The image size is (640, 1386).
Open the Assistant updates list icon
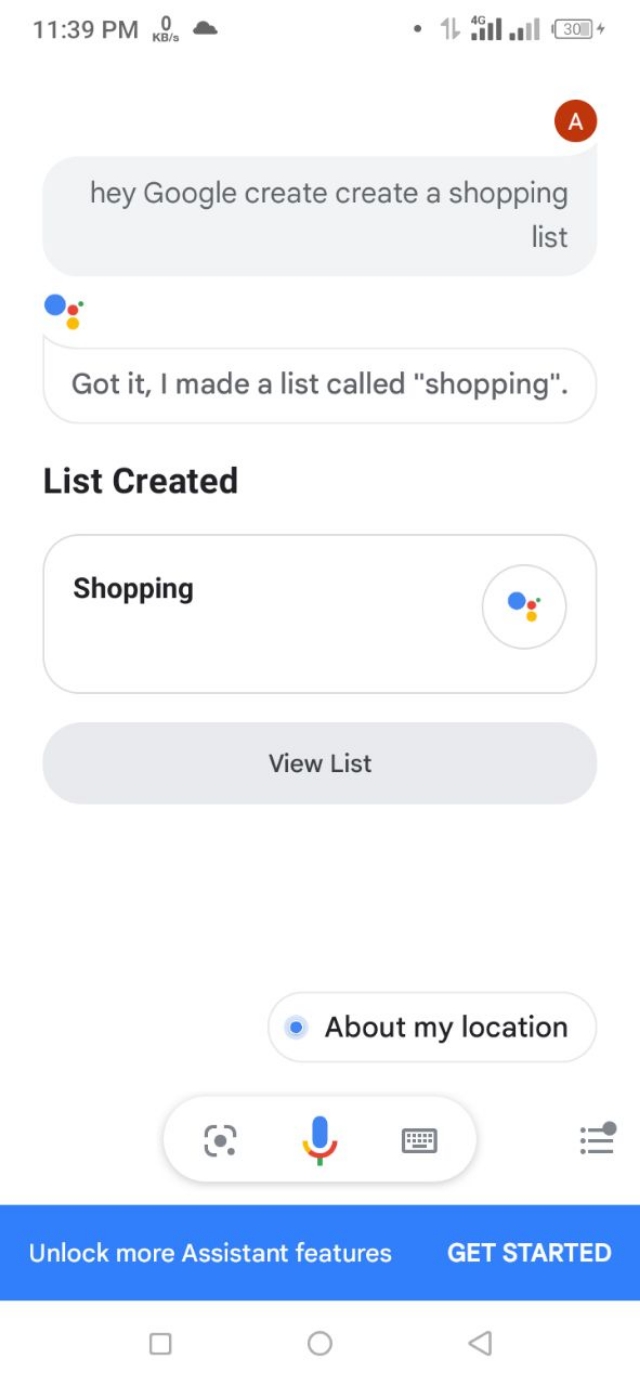[x=596, y=1139]
